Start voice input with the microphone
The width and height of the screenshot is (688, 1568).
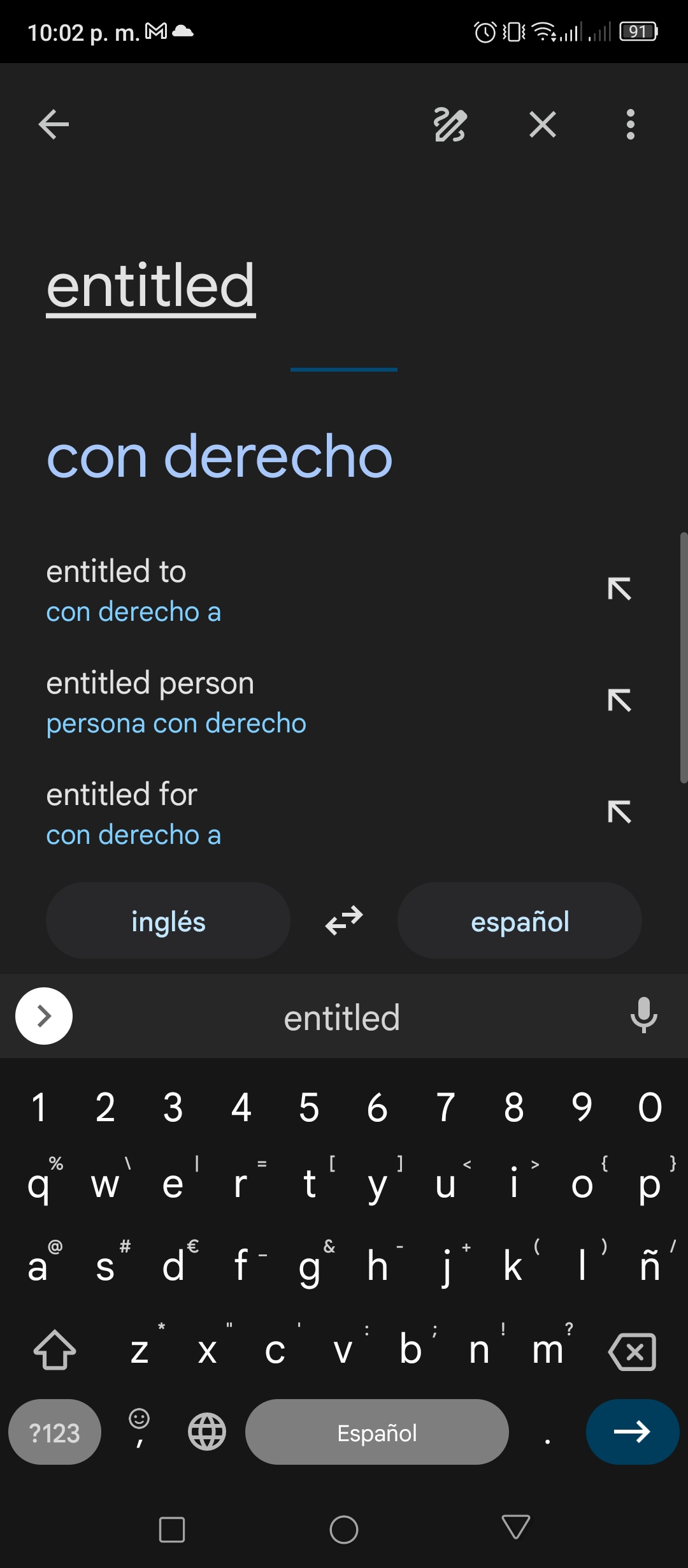coord(643,1015)
